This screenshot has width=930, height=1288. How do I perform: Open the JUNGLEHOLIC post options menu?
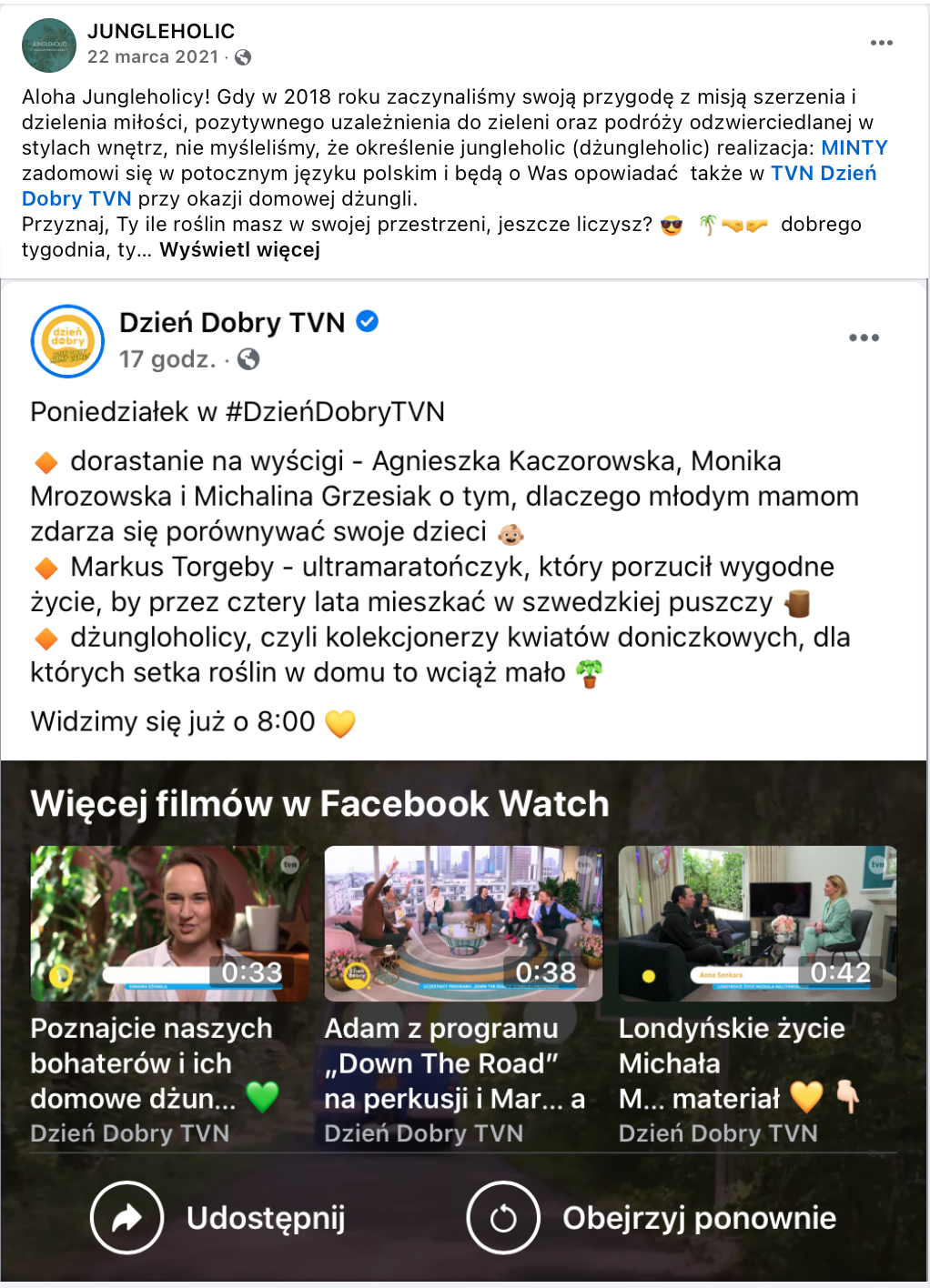[881, 43]
